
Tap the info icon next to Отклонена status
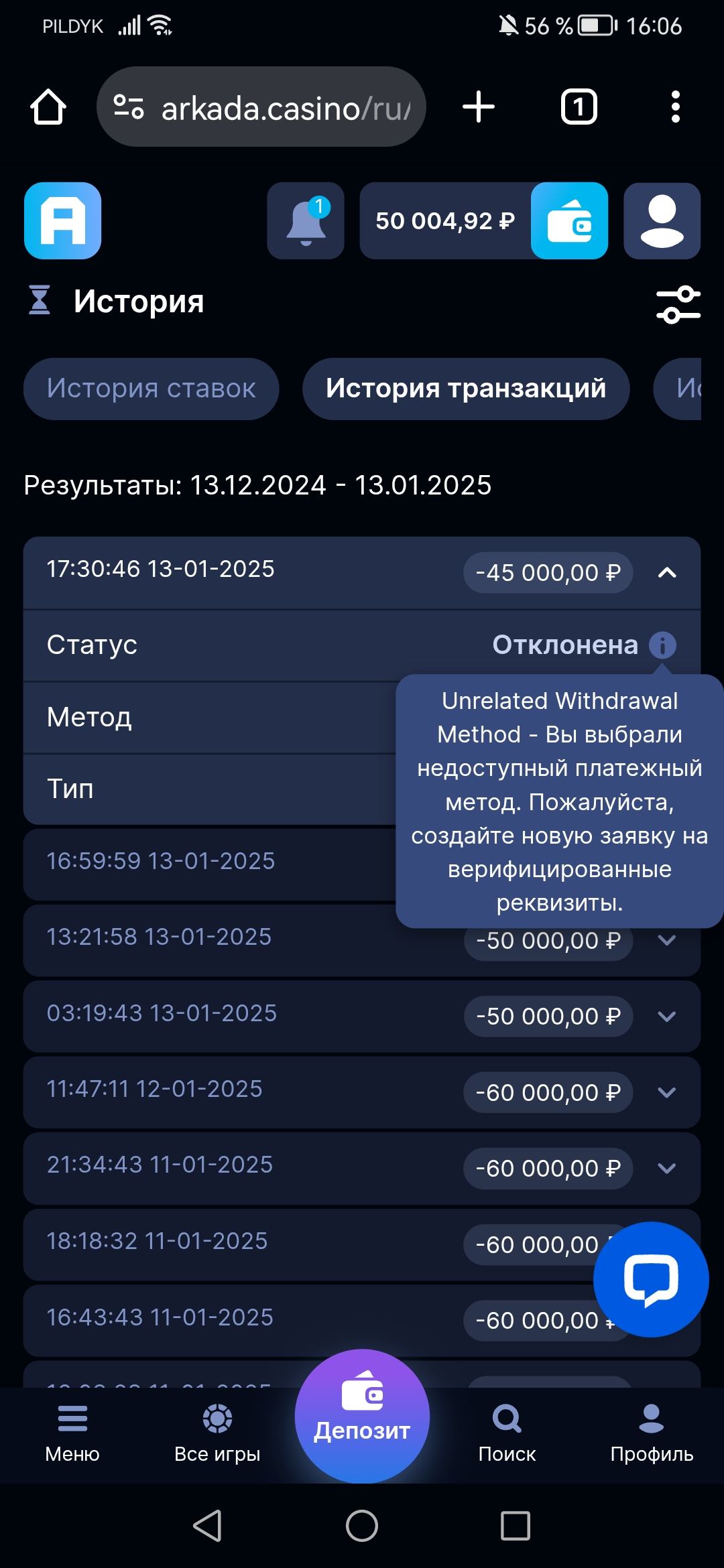point(662,645)
